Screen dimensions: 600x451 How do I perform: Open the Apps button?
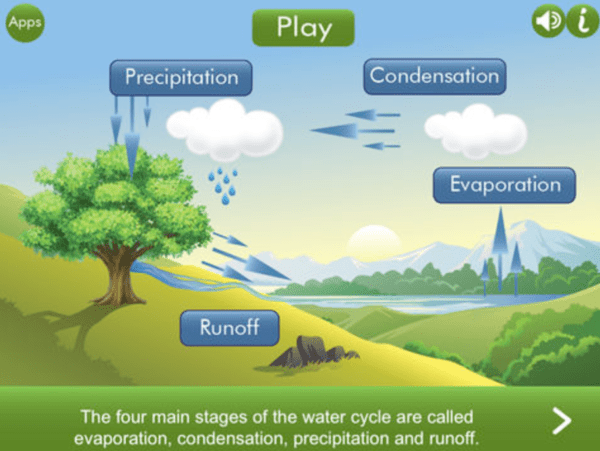(26, 22)
